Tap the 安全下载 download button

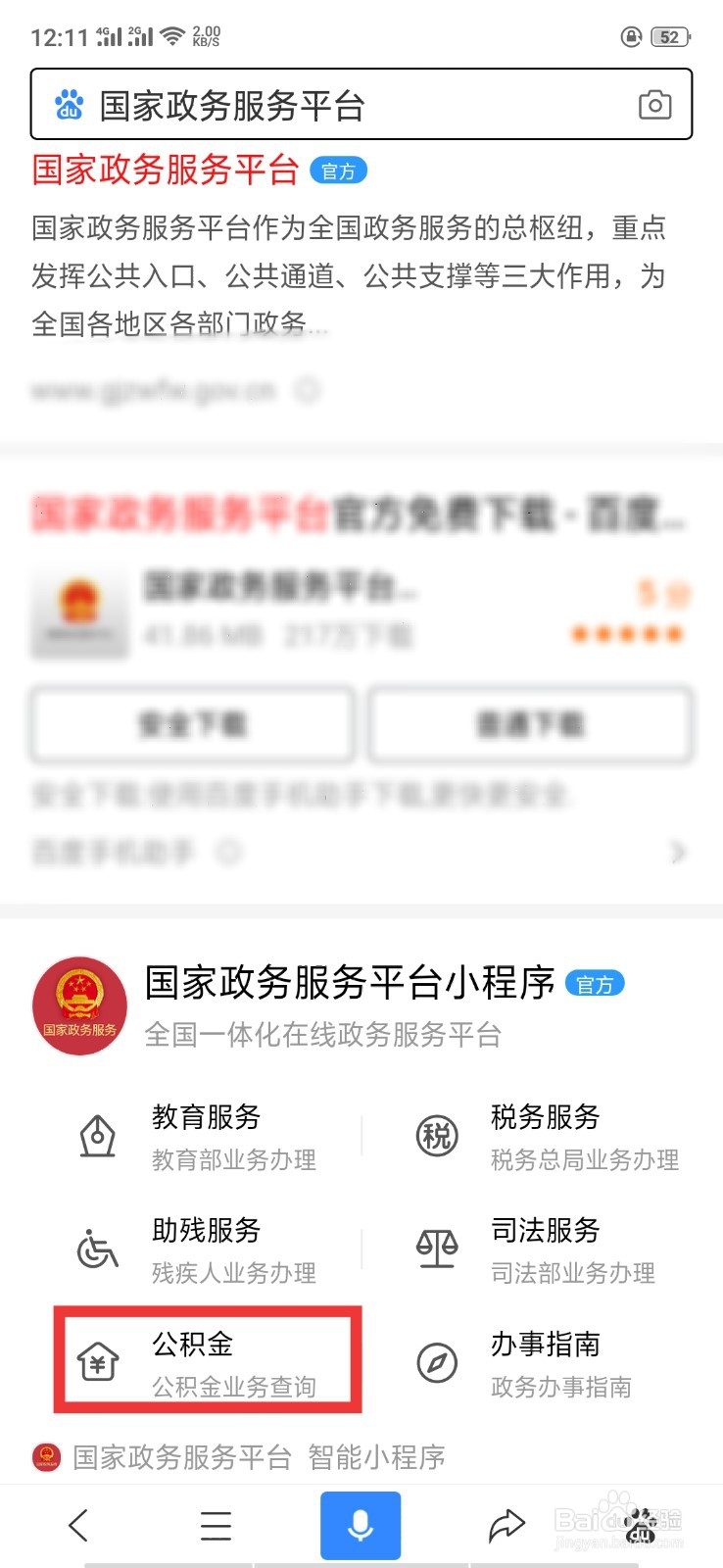click(x=192, y=725)
